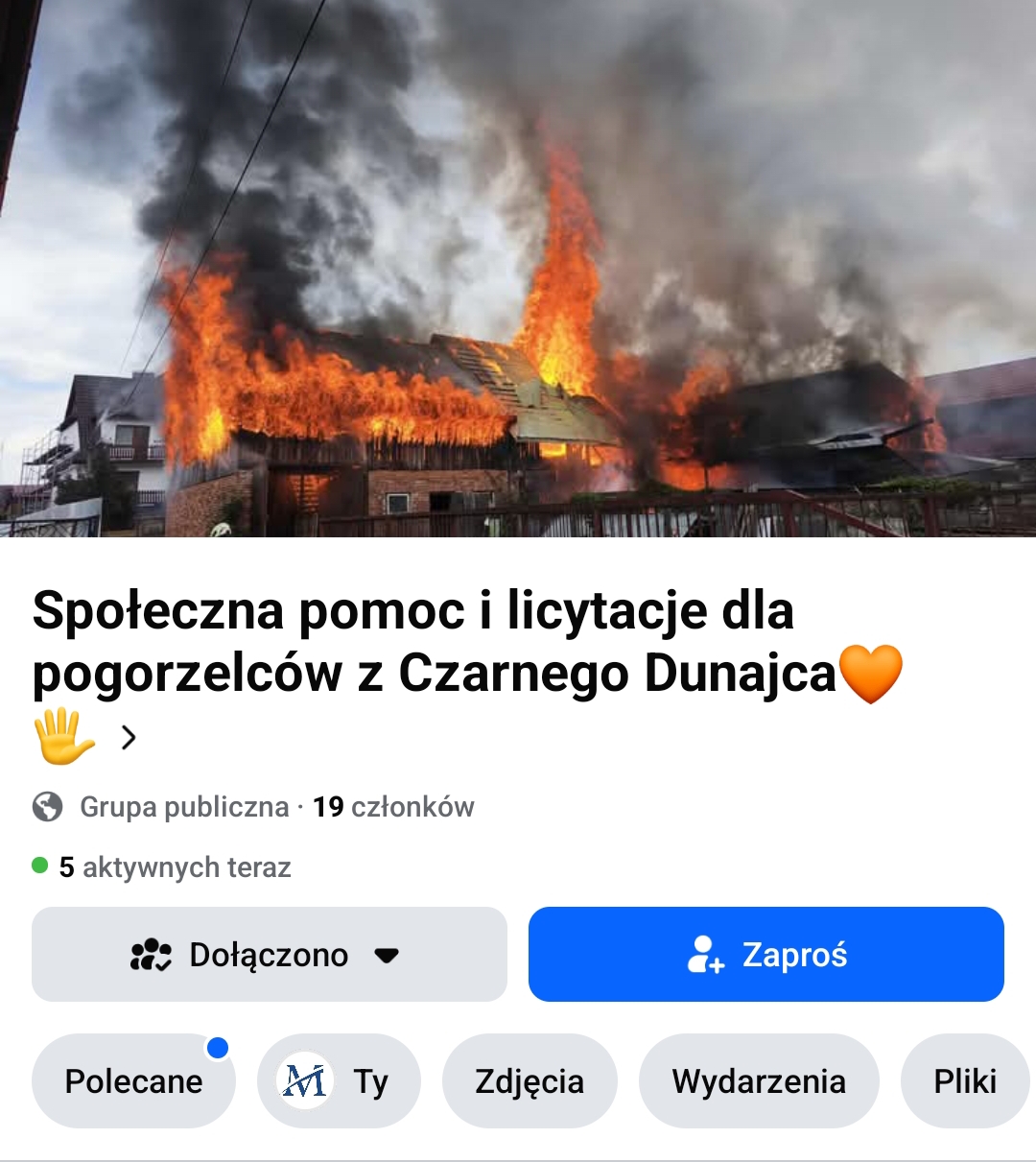
Task: Open group details via the title chevron
Action: pyautogui.click(x=129, y=737)
